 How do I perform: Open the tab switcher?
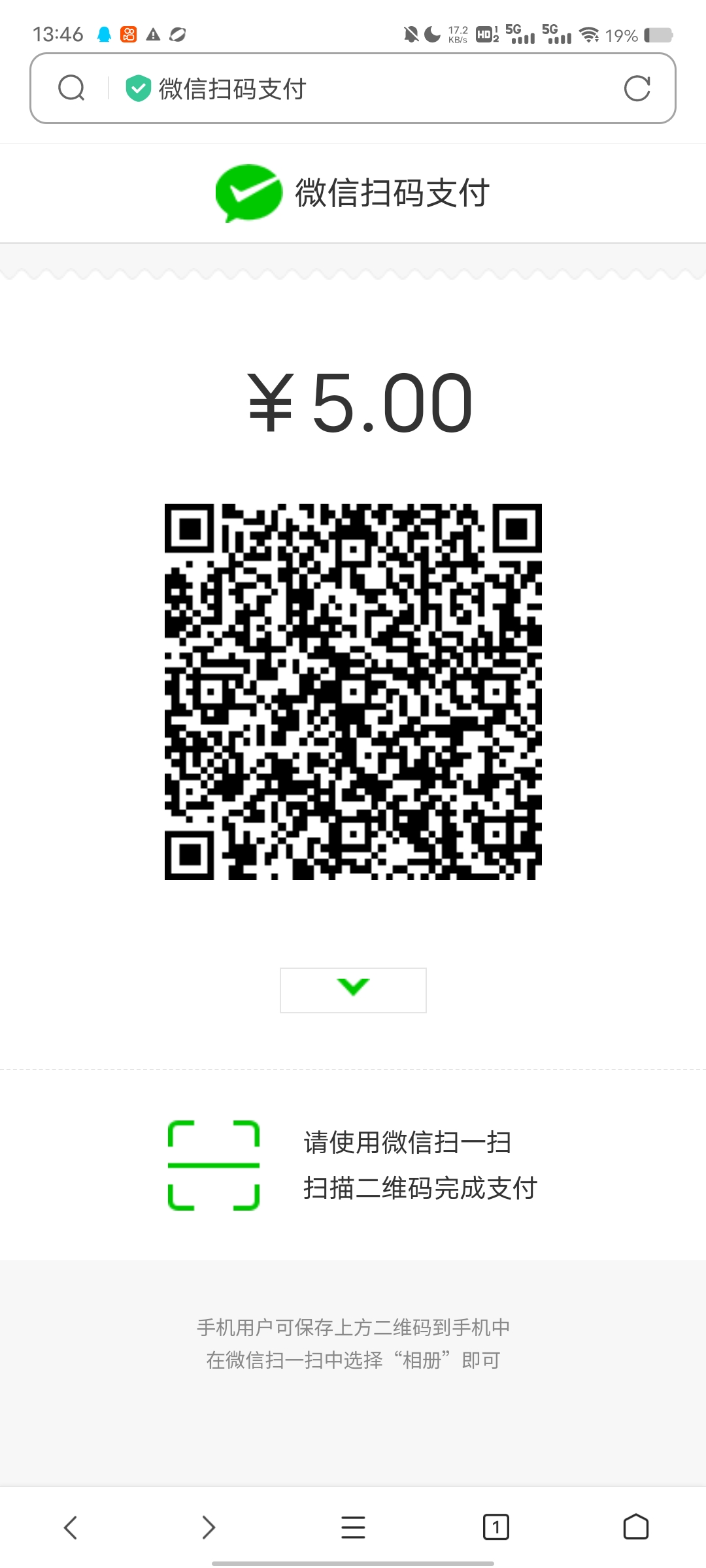click(x=496, y=1527)
